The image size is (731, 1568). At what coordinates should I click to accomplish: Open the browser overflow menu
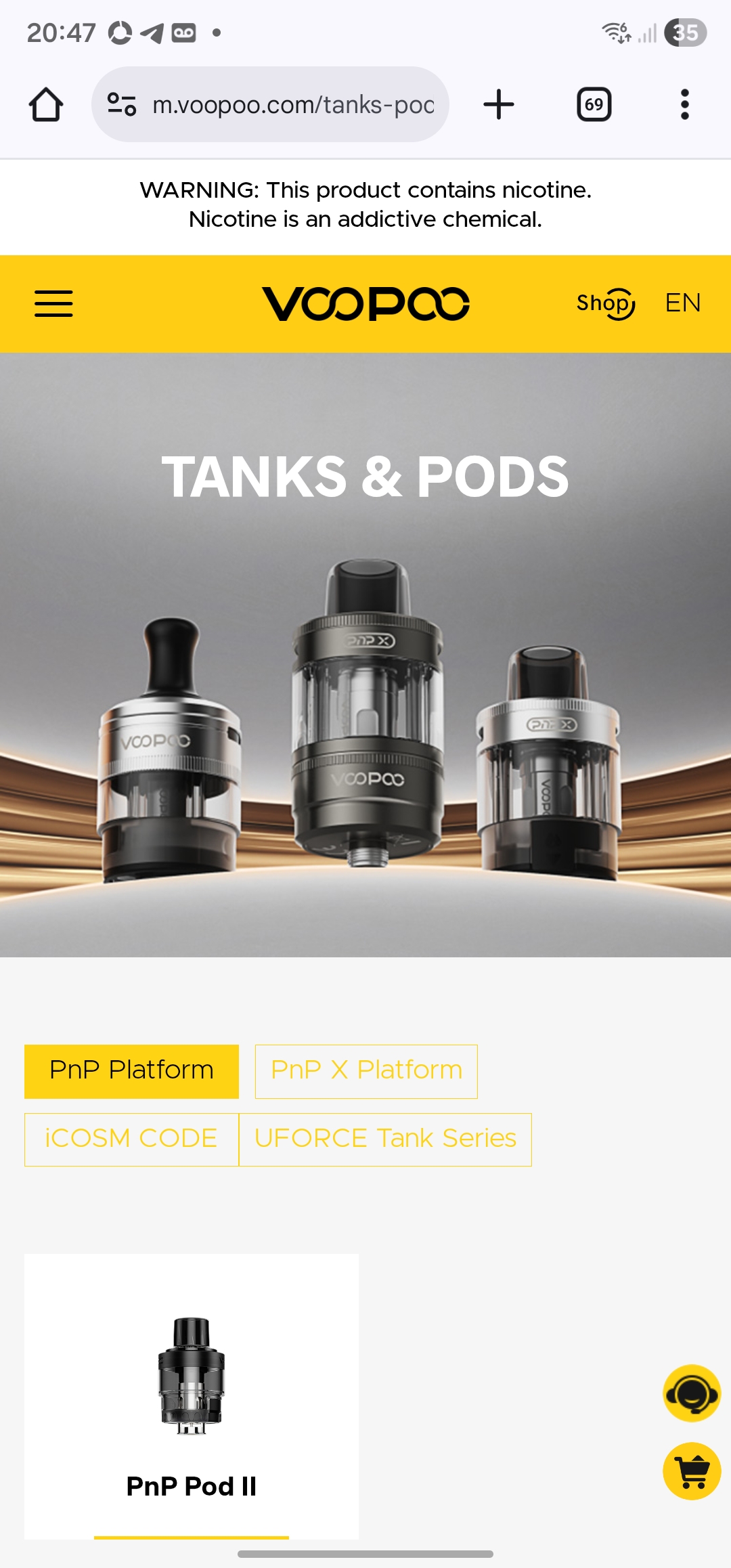(x=684, y=105)
